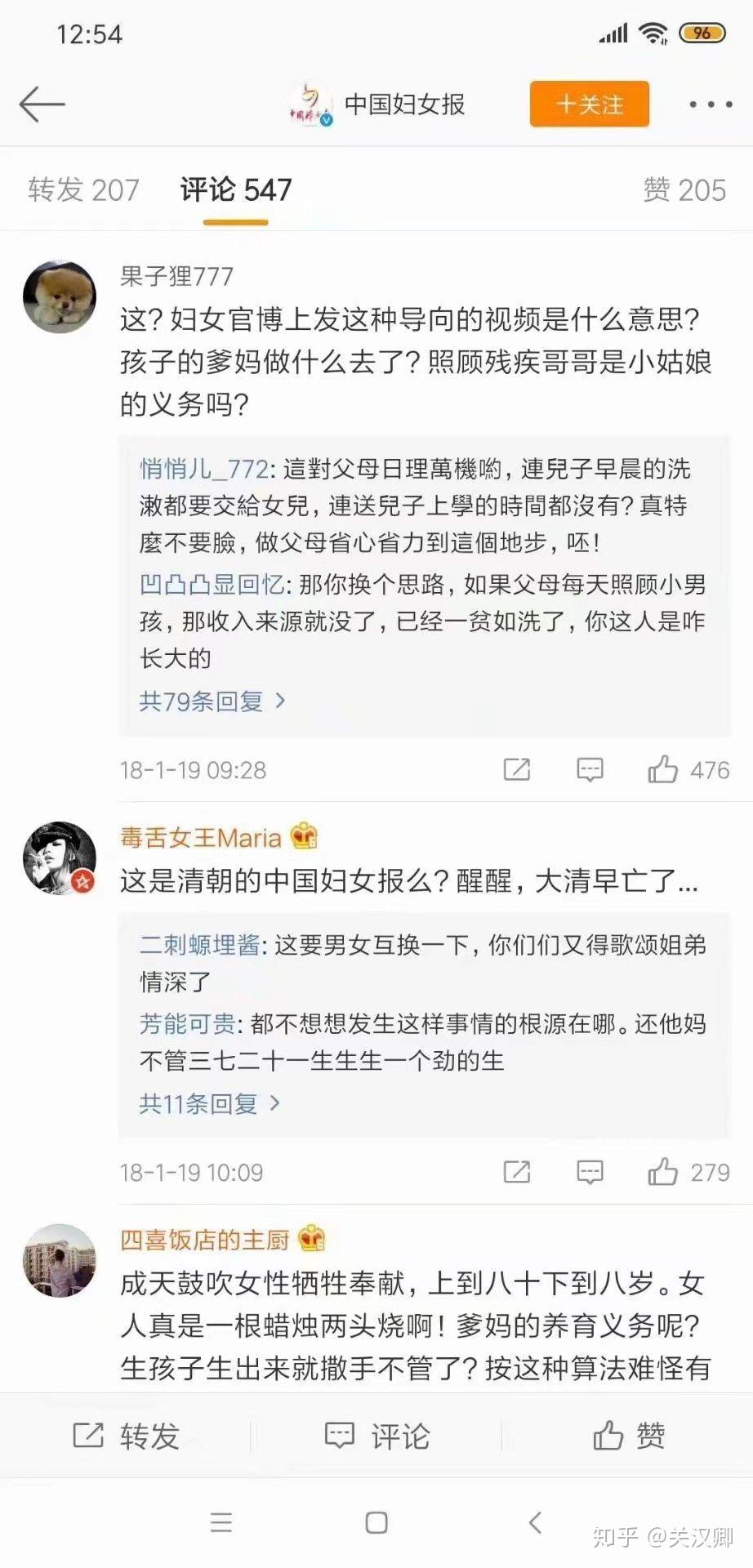The image size is (753, 1568).
Task: Go back using the top-left arrow
Action: 42,105
